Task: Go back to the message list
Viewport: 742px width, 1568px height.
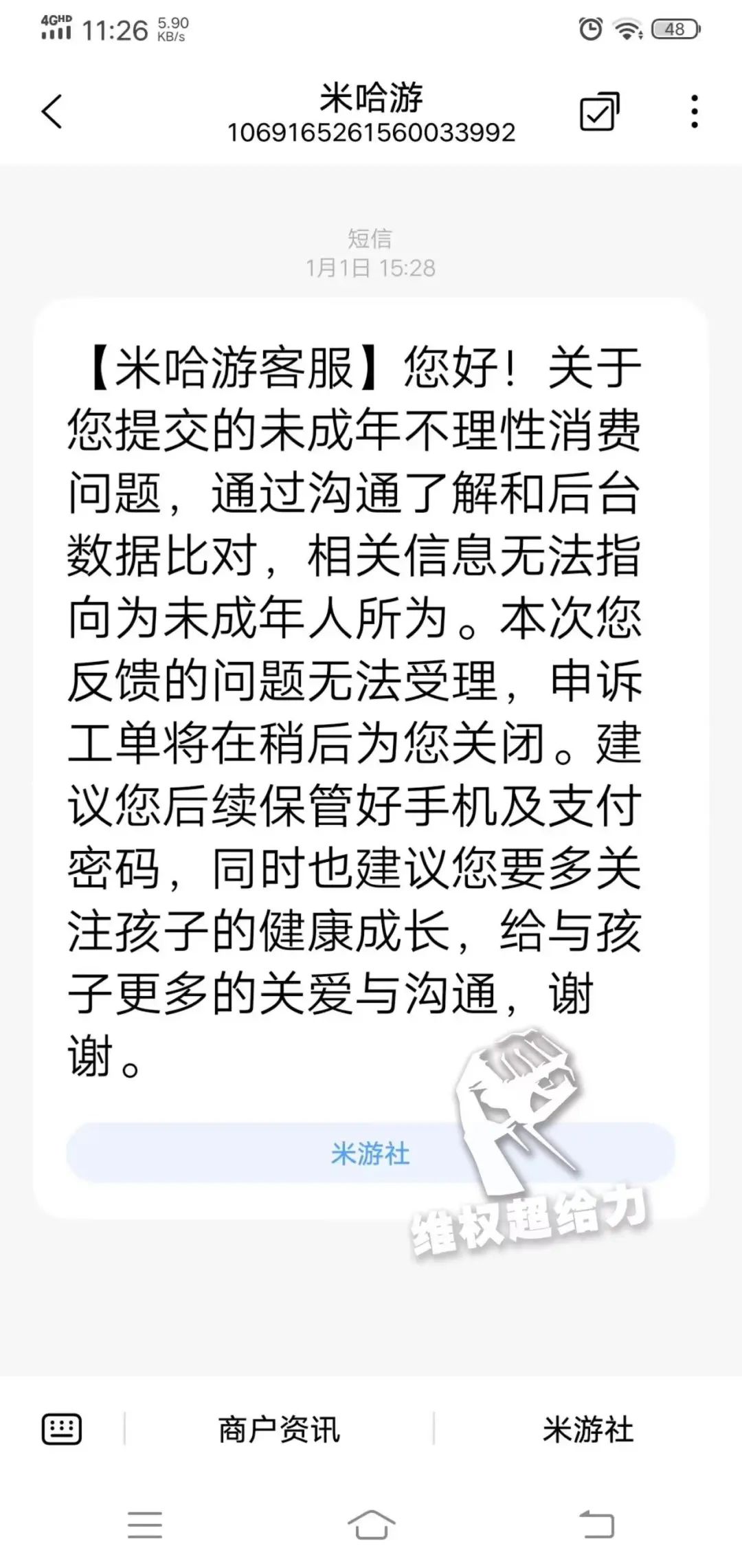Action: pos(52,112)
